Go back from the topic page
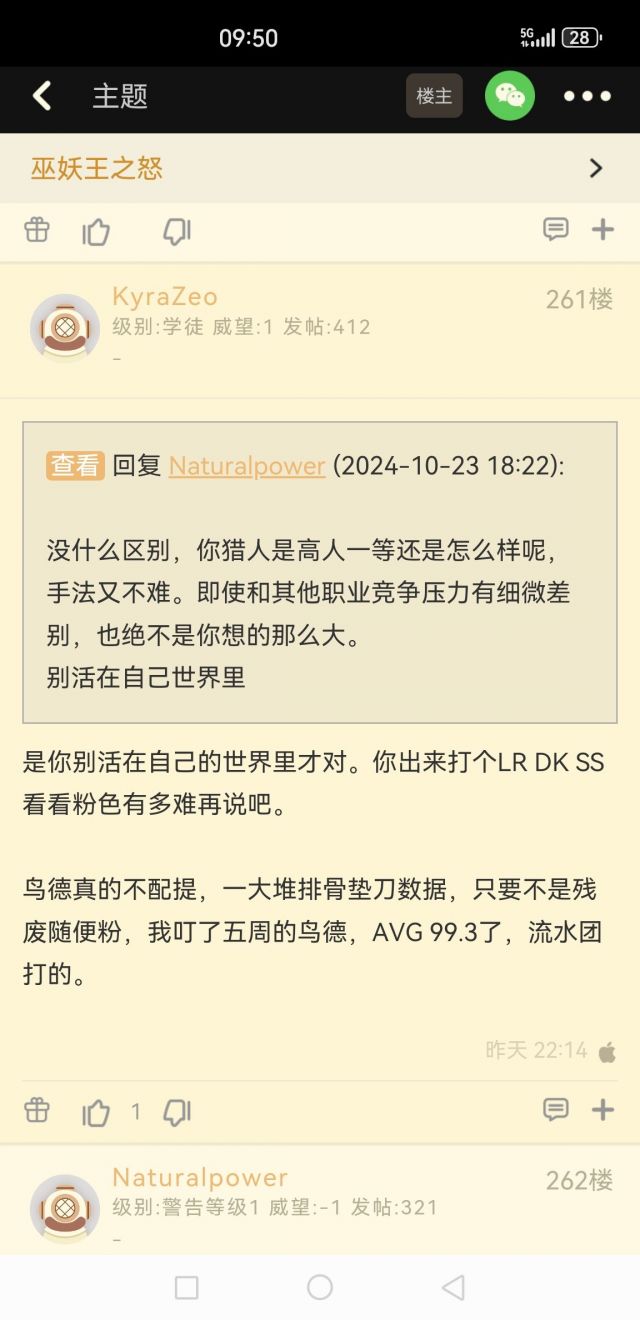The height and width of the screenshot is (1320, 640). pos(42,96)
